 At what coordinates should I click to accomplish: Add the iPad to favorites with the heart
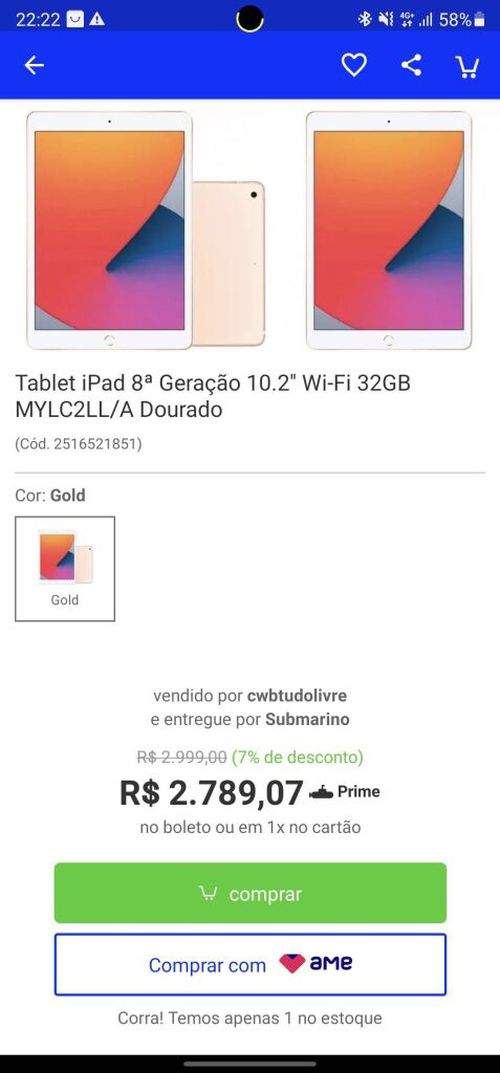tap(354, 66)
